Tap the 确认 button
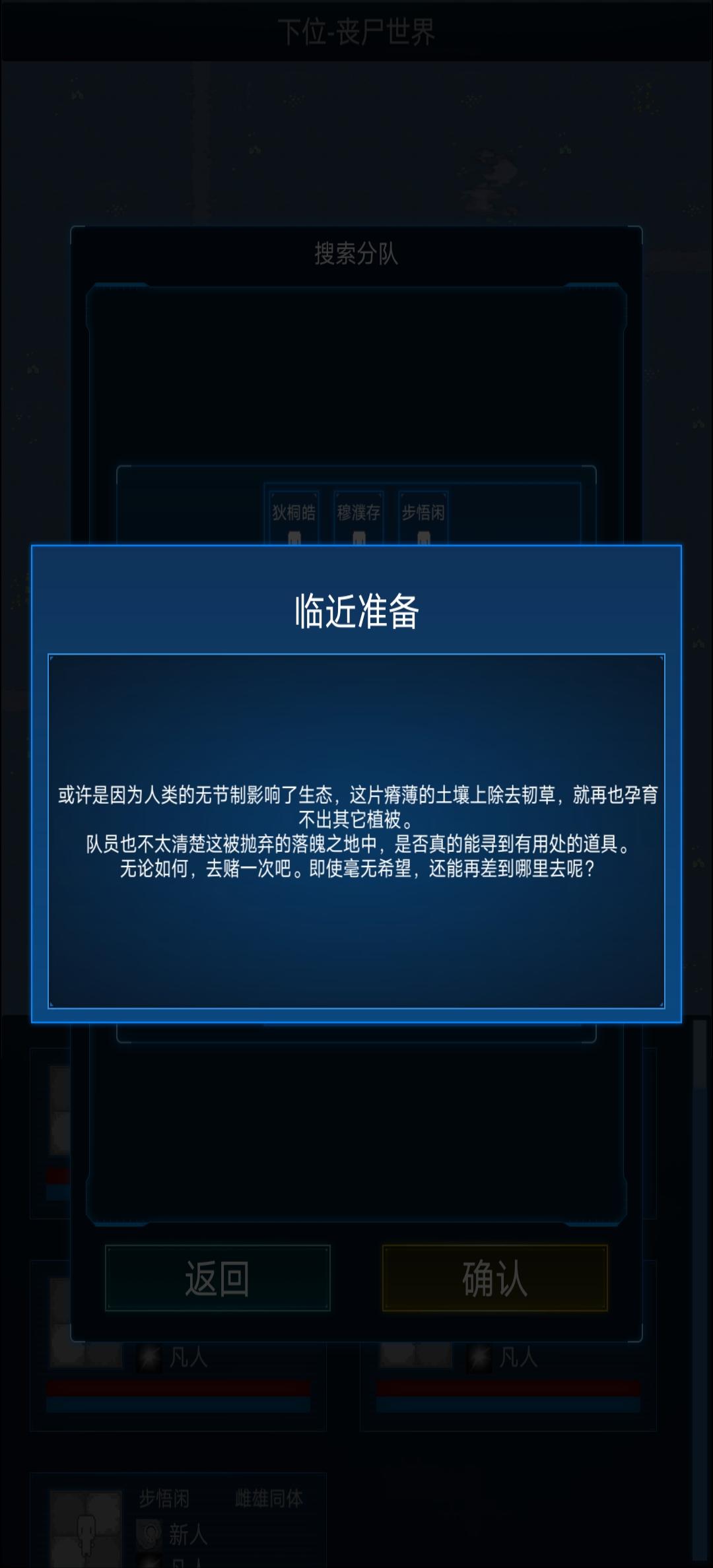 point(494,1278)
